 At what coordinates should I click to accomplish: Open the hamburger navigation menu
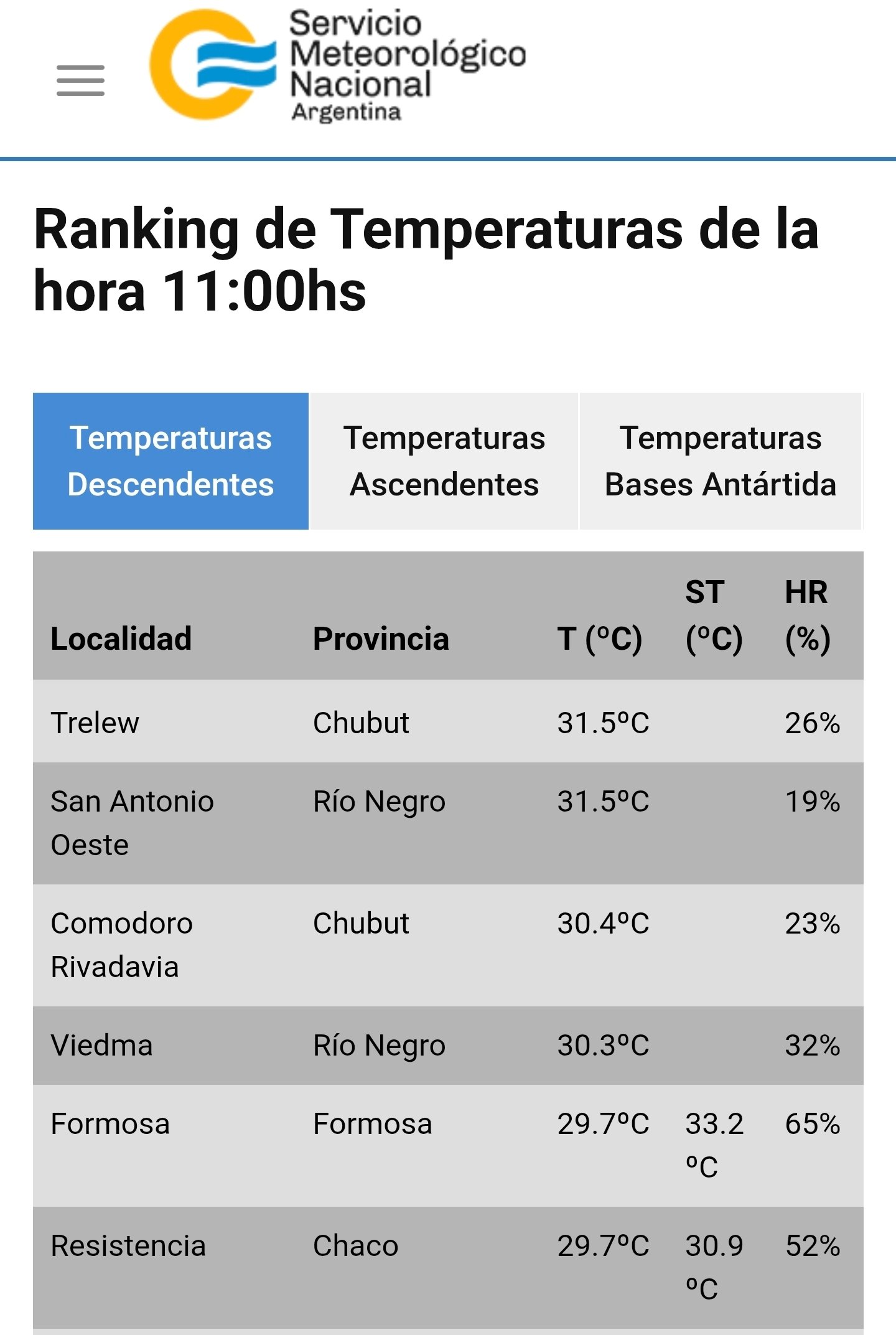pos(80,81)
